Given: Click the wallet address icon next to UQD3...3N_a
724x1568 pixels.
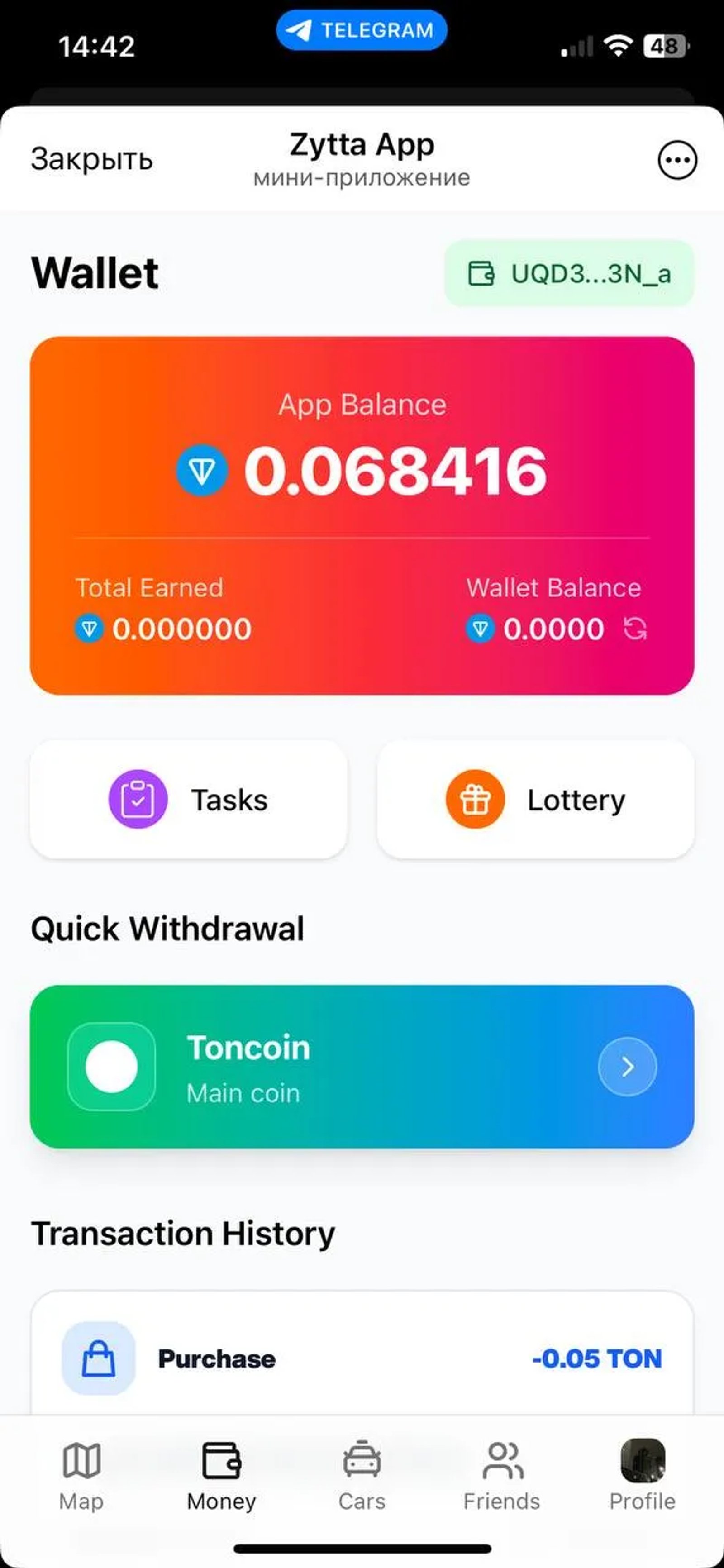Looking at the screenshot, I should click(482, 274).
